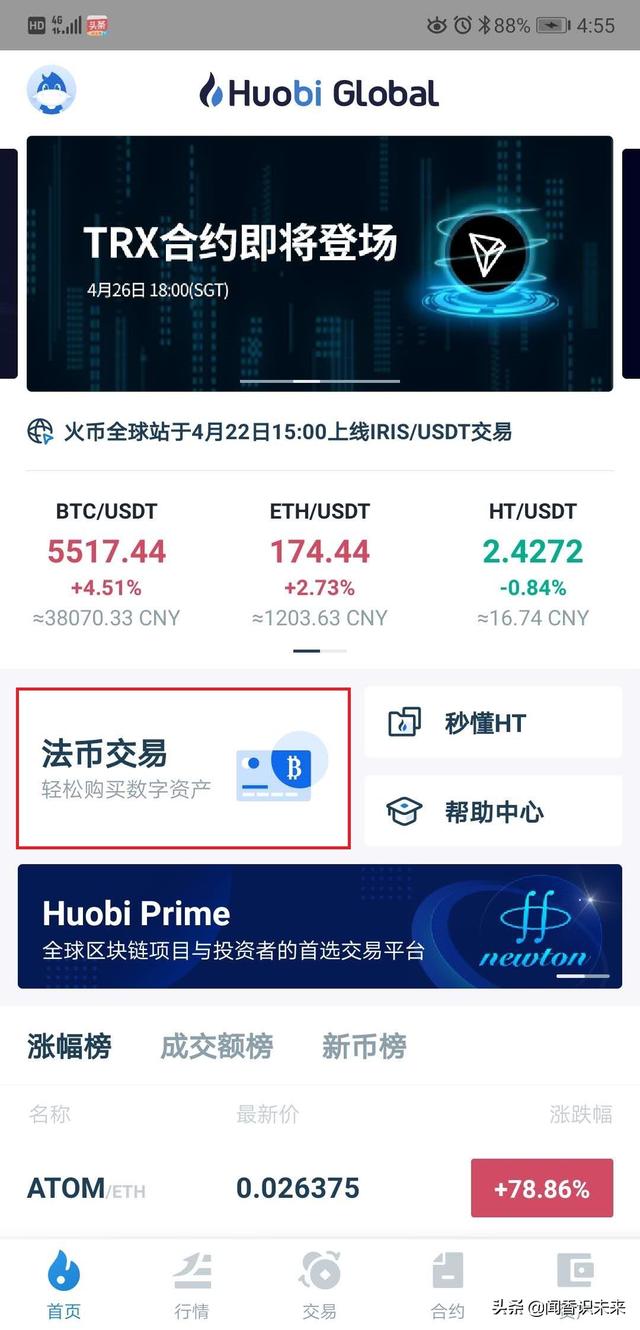Viewport: 640px width, 1330px height.
Task: Open 法币交易 to buy digital assets
Action: coord(183,767)
